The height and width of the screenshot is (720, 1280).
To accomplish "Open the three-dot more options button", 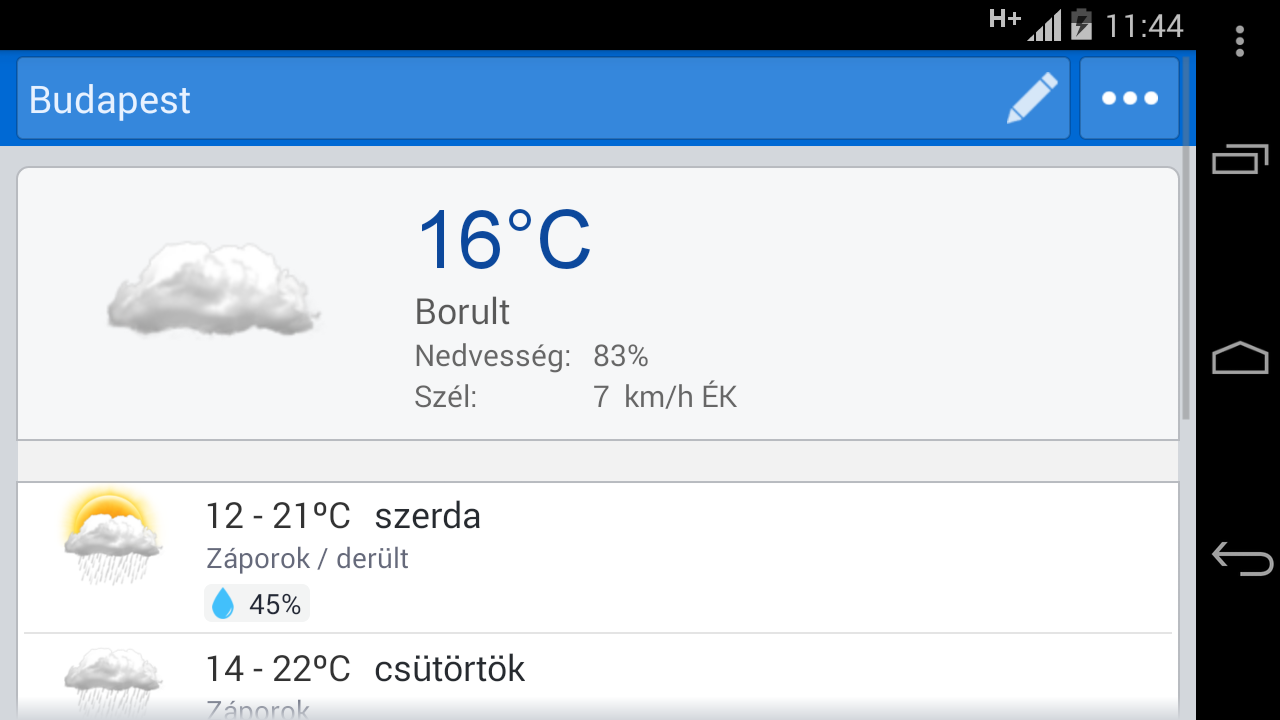I will point(1129,99).
